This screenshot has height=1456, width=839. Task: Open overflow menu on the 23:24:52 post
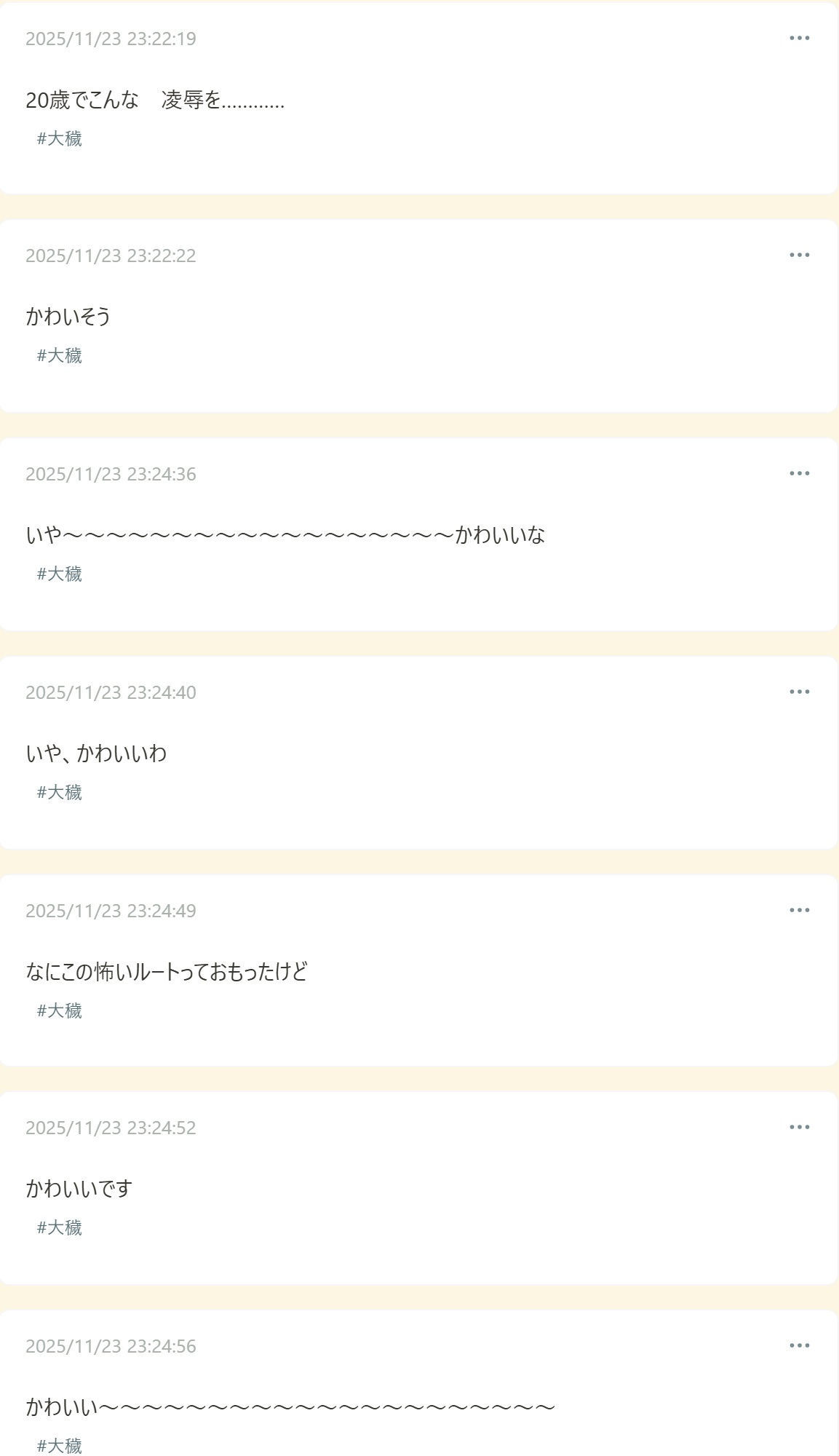(x=799, y=1127)
